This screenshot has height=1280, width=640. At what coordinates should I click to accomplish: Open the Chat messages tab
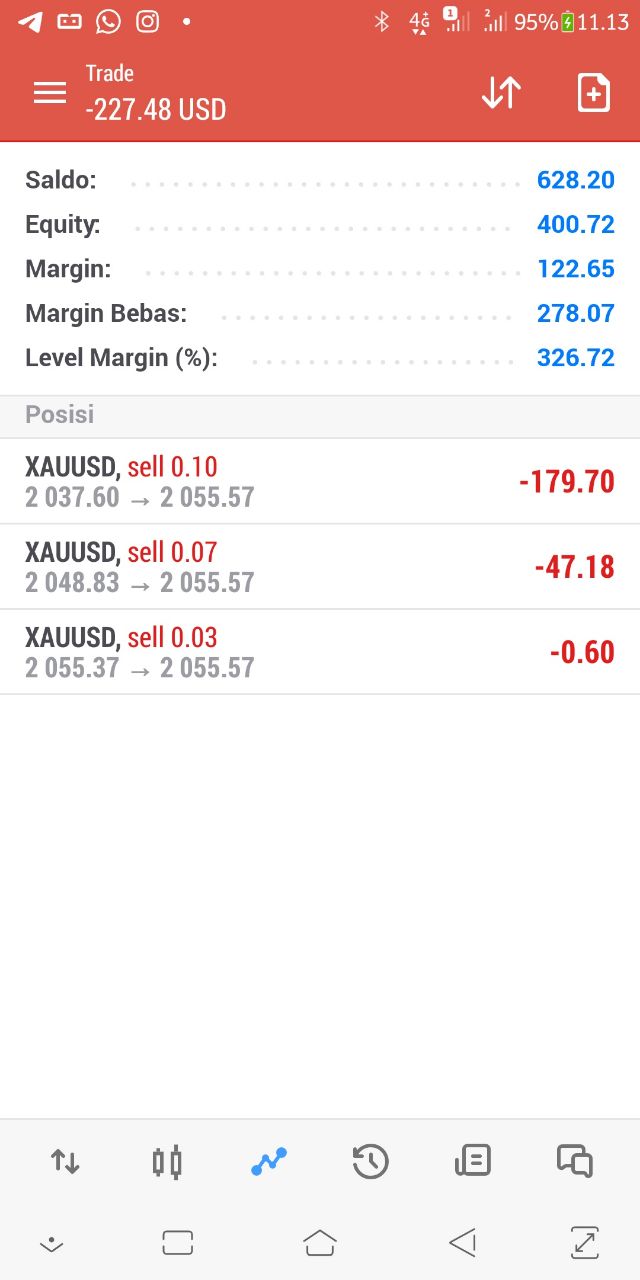574,1161
